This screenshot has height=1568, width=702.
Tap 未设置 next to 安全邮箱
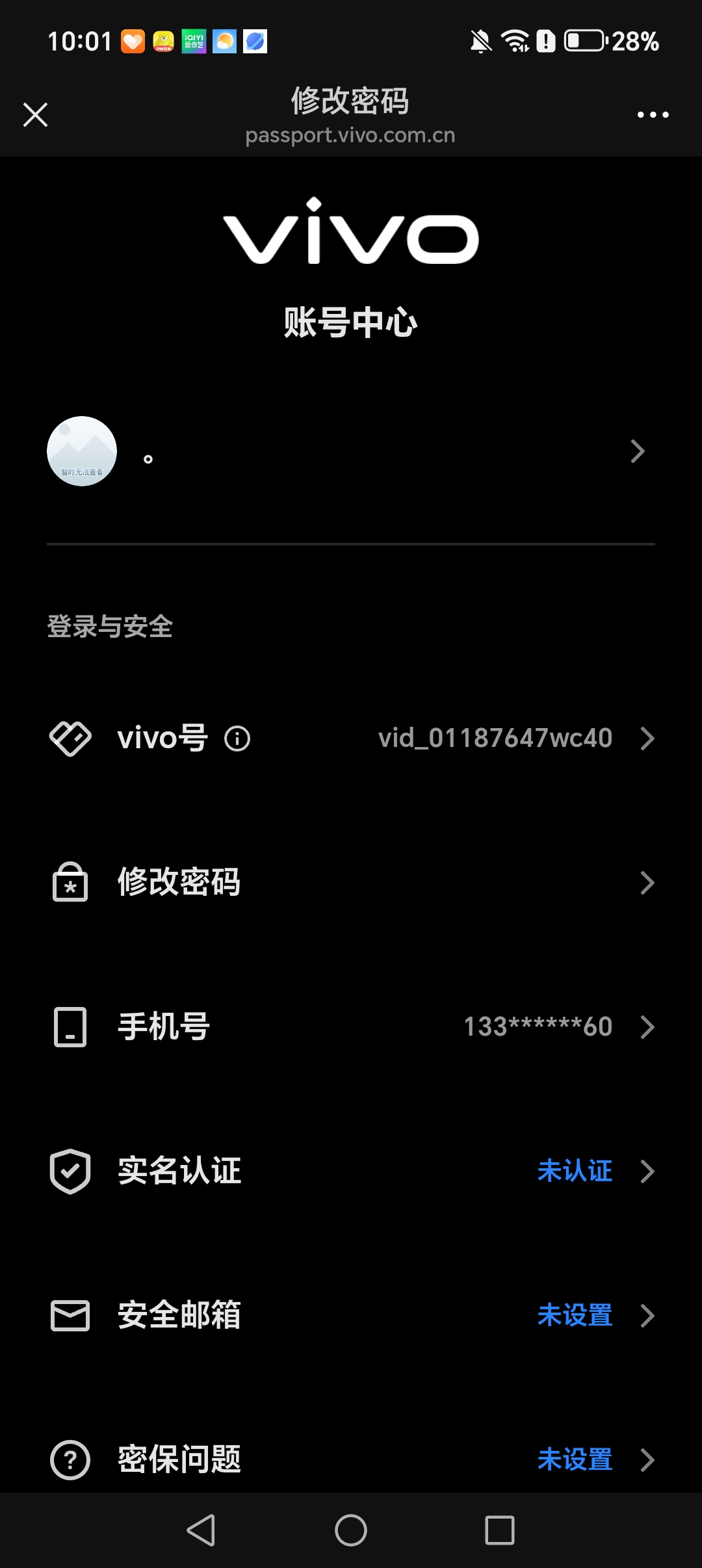point(576,1315)
